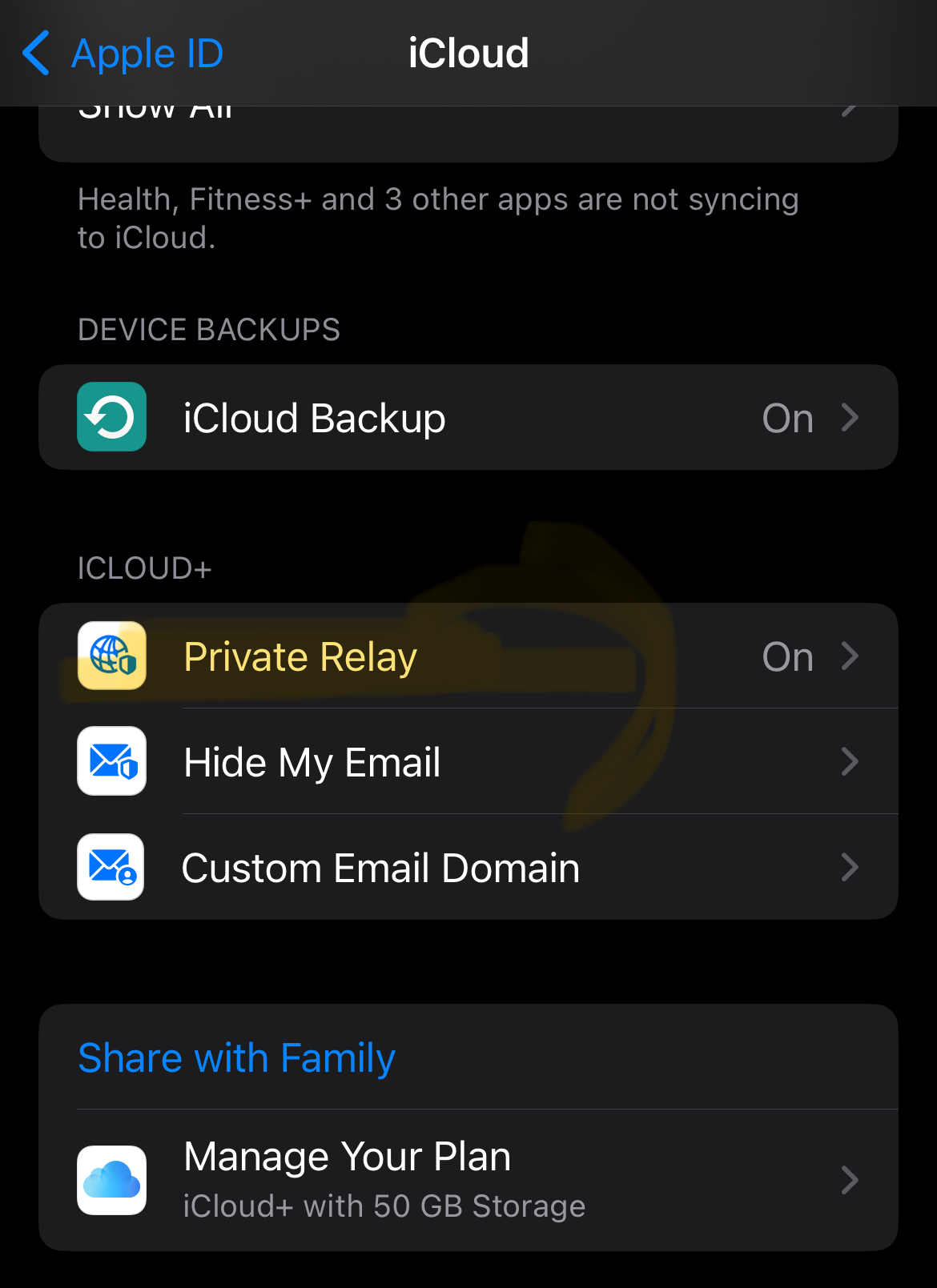Image resolution: width=937 pixels, height=1288 pixels.
Task: Tap Share with Family
Action: (237, 1058)
